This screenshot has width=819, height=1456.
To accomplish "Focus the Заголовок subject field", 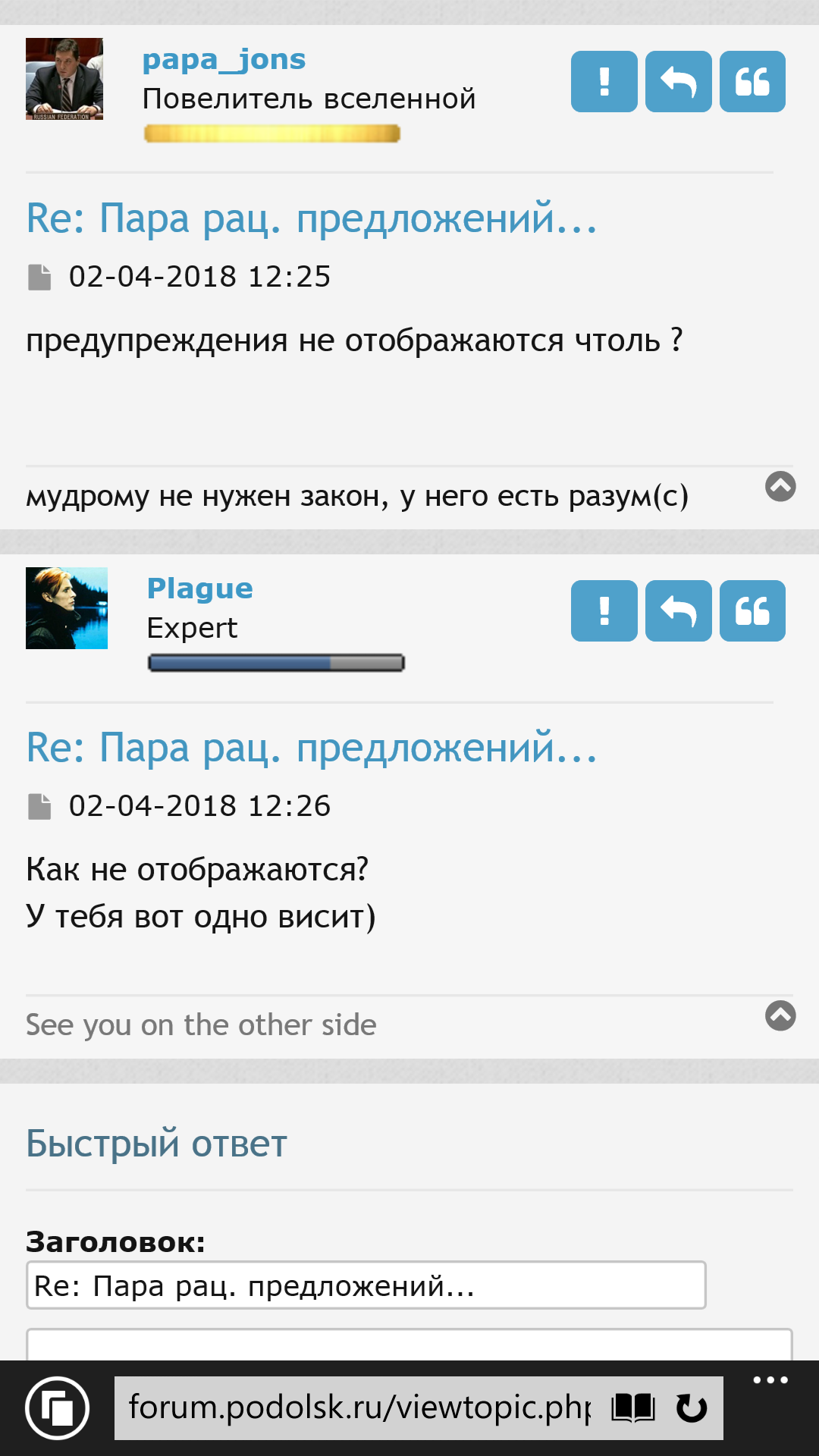I will click(366, 1285).
